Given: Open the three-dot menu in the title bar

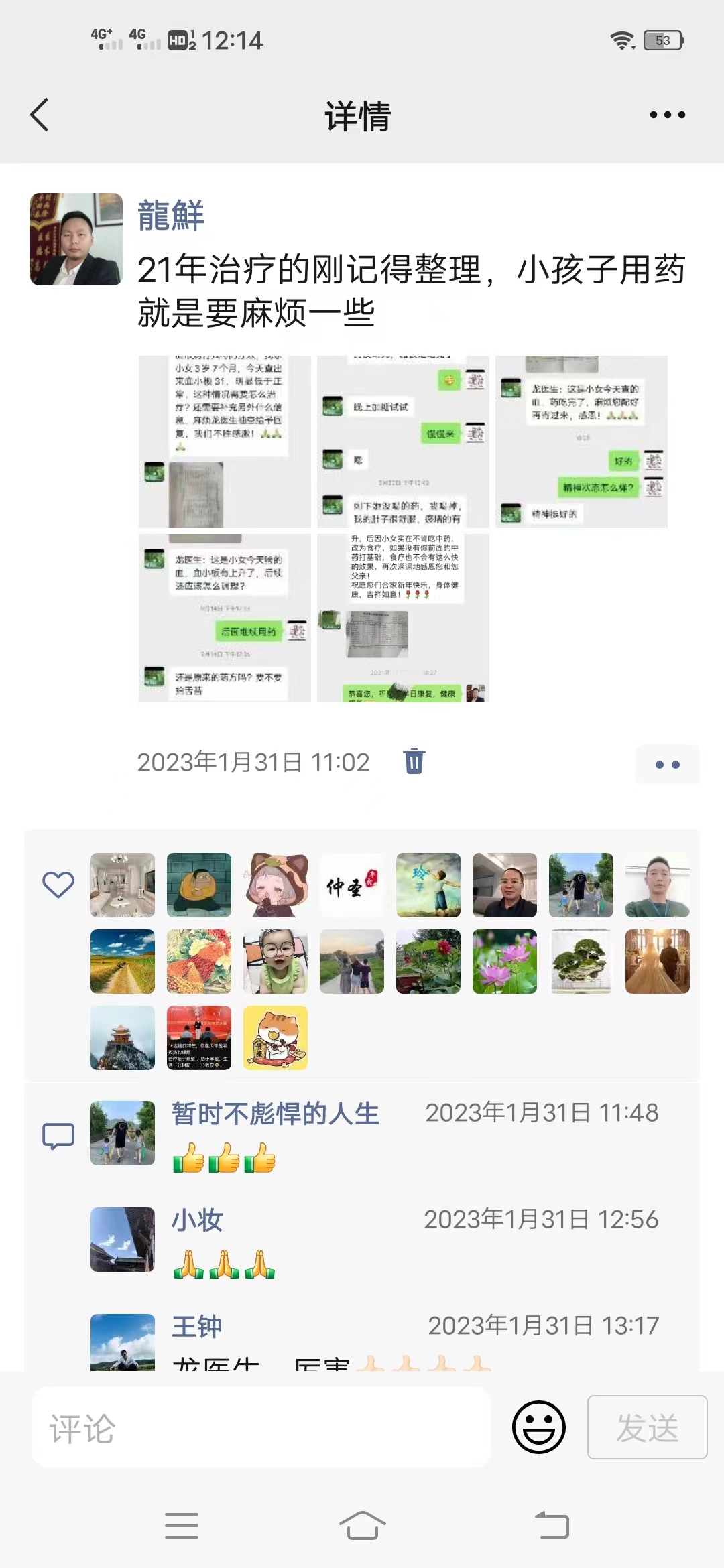Looking at the screenshot, I should pos(667,115).
